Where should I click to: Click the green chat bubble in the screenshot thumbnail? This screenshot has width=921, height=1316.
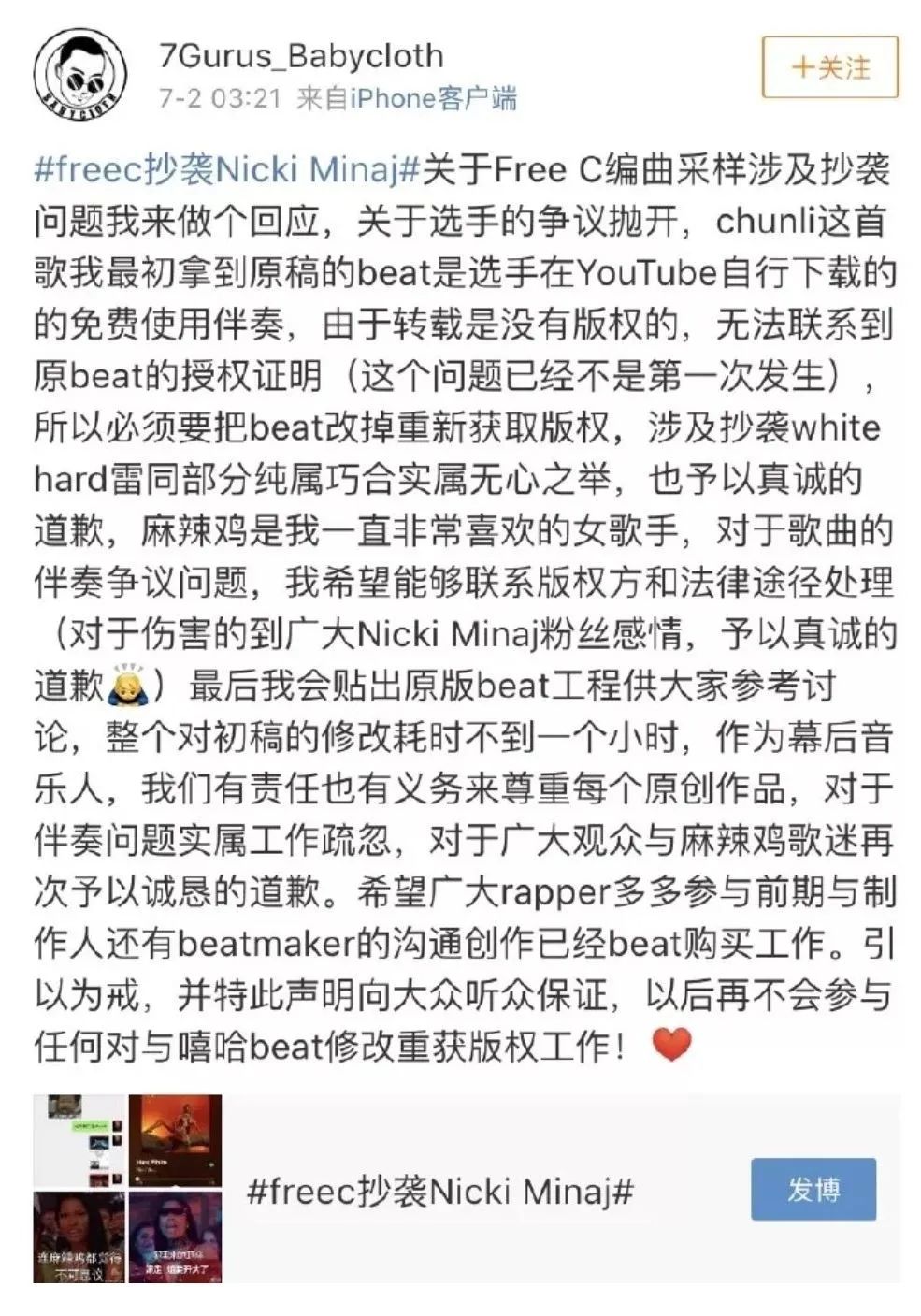[89, 1126]
